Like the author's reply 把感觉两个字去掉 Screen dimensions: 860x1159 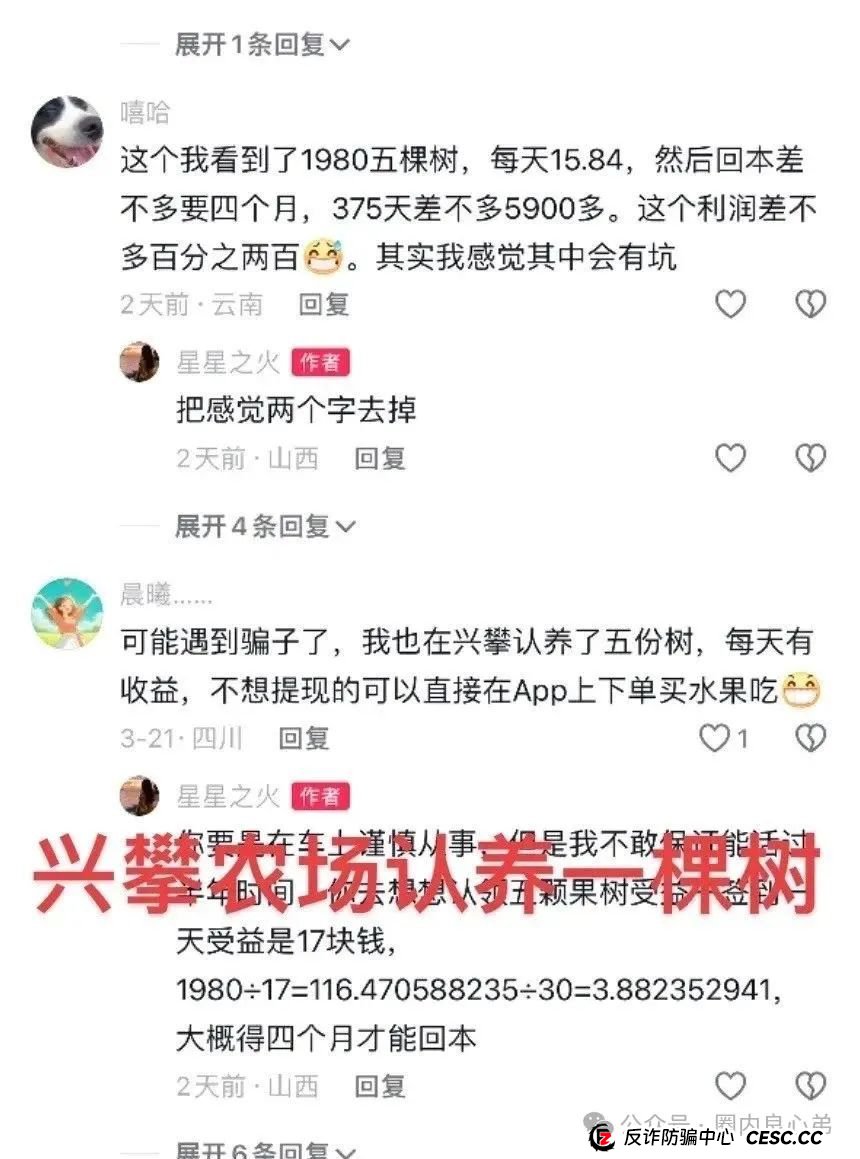[x=730, y=458]
